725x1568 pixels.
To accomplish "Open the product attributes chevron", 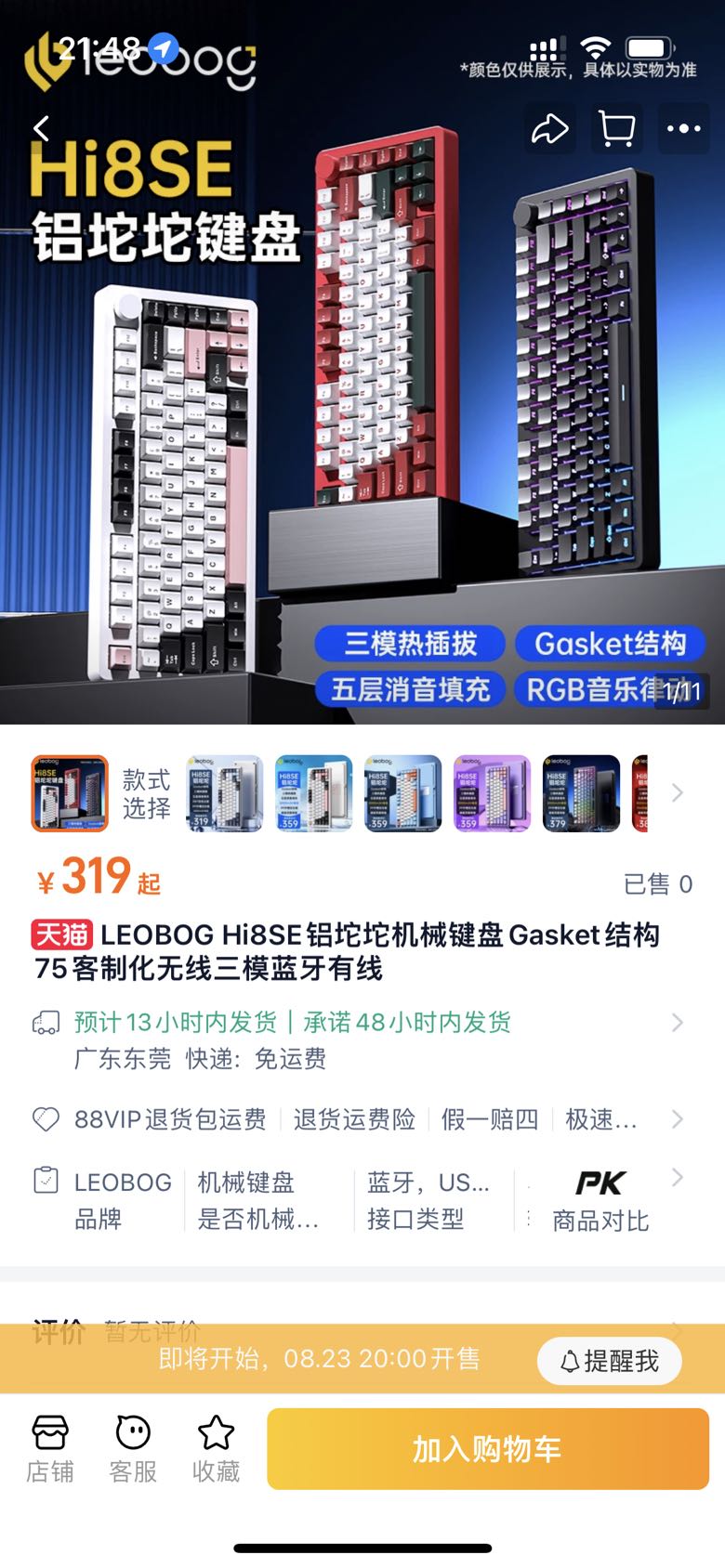I will point(677,1178).
